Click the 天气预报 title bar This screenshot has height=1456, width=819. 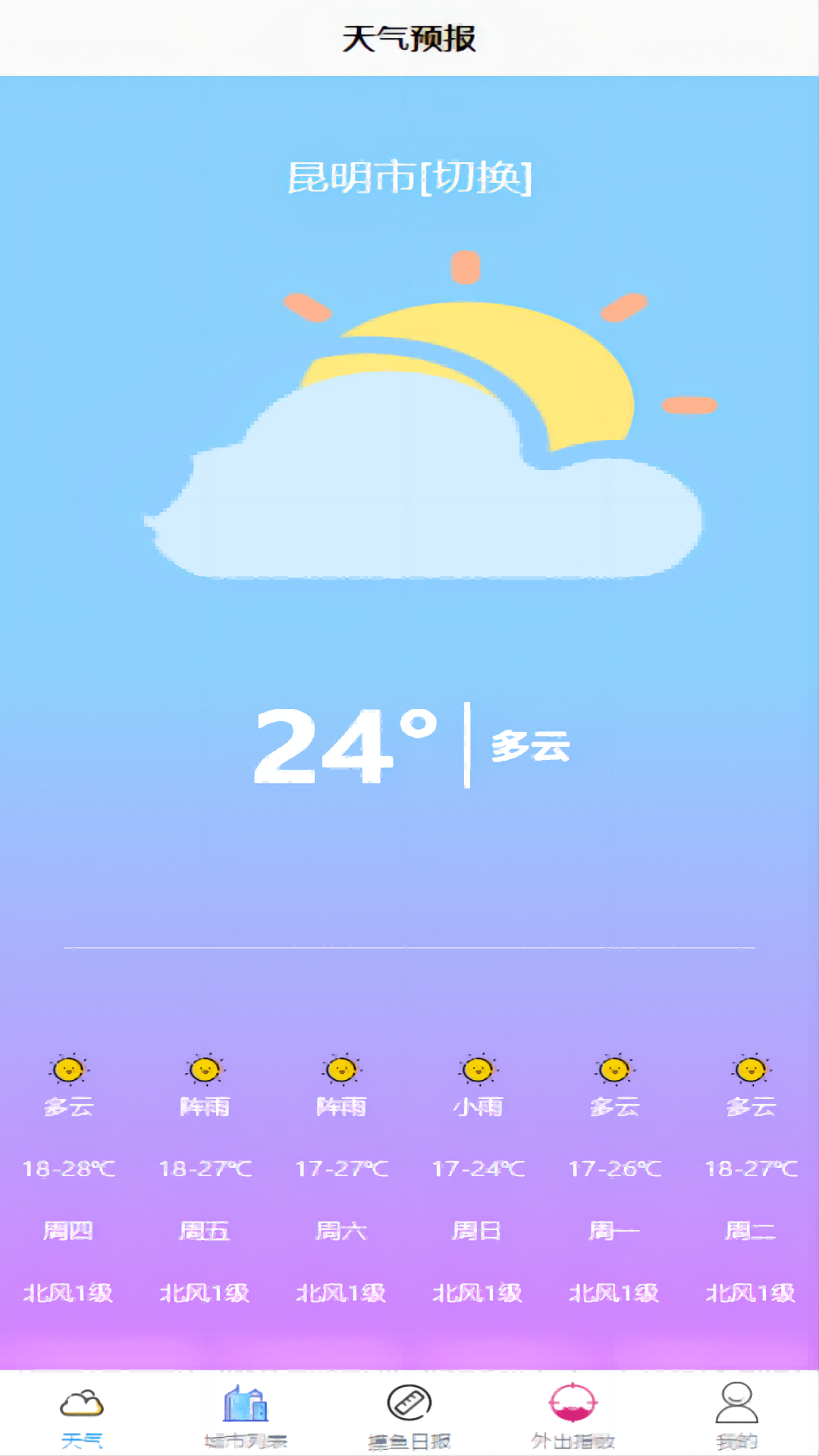pyautogui.click(x=409, y=36)
